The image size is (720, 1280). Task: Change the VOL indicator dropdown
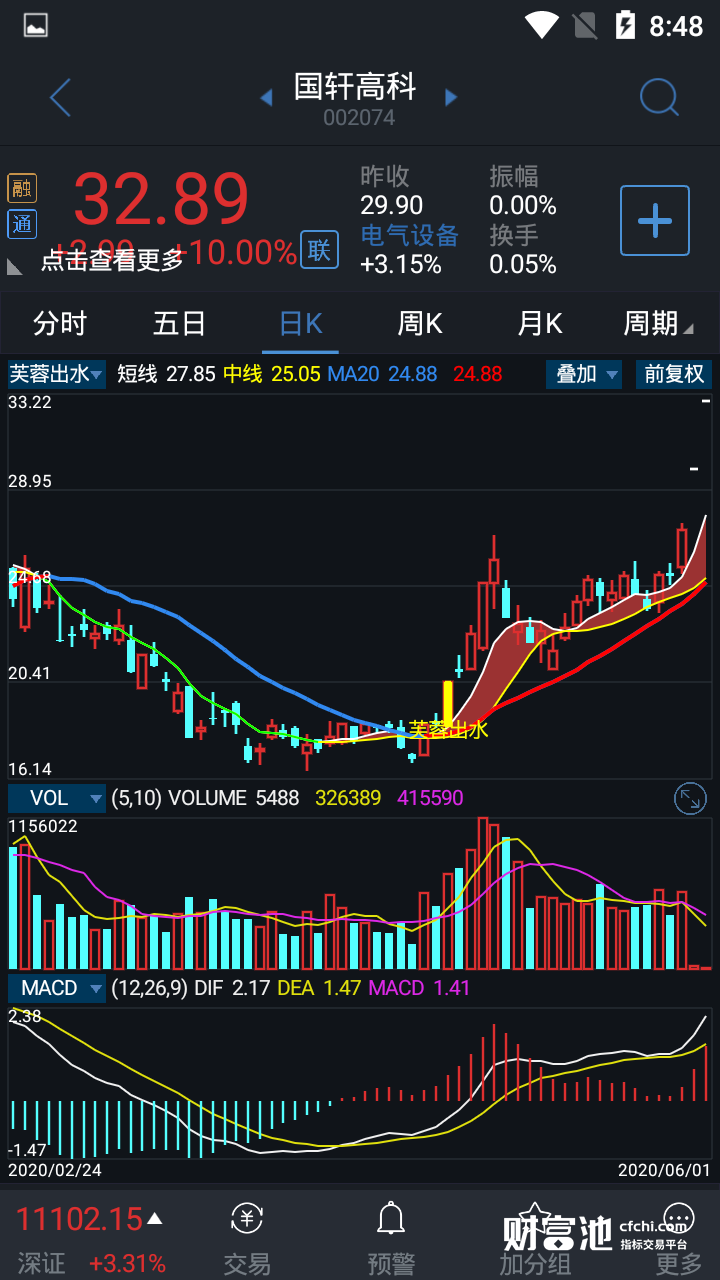click(57, 798)
